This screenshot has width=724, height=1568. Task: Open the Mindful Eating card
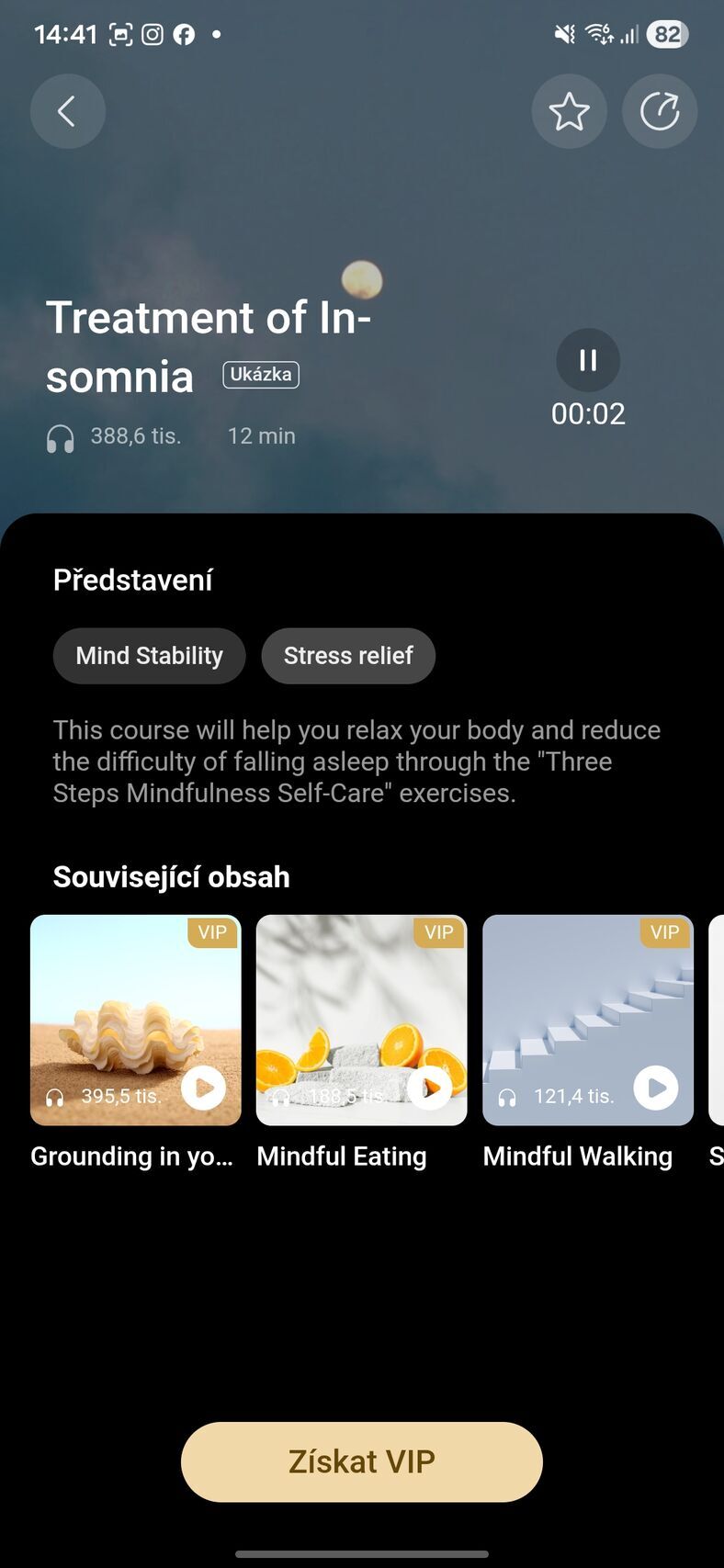(x=361, y=1021)
